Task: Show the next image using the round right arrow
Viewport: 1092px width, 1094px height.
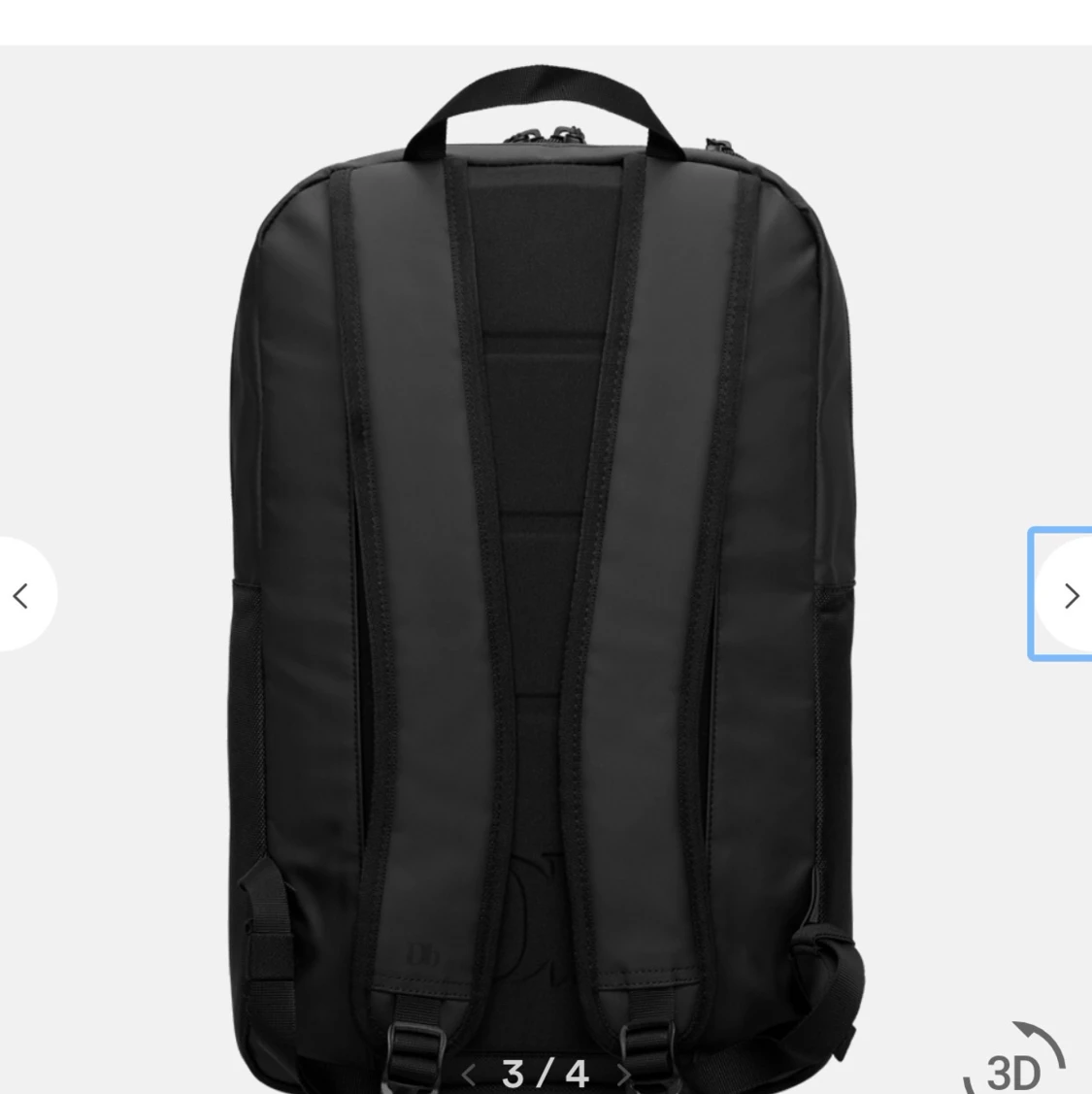Action: pyautogui.click(x=1070, y=595)
